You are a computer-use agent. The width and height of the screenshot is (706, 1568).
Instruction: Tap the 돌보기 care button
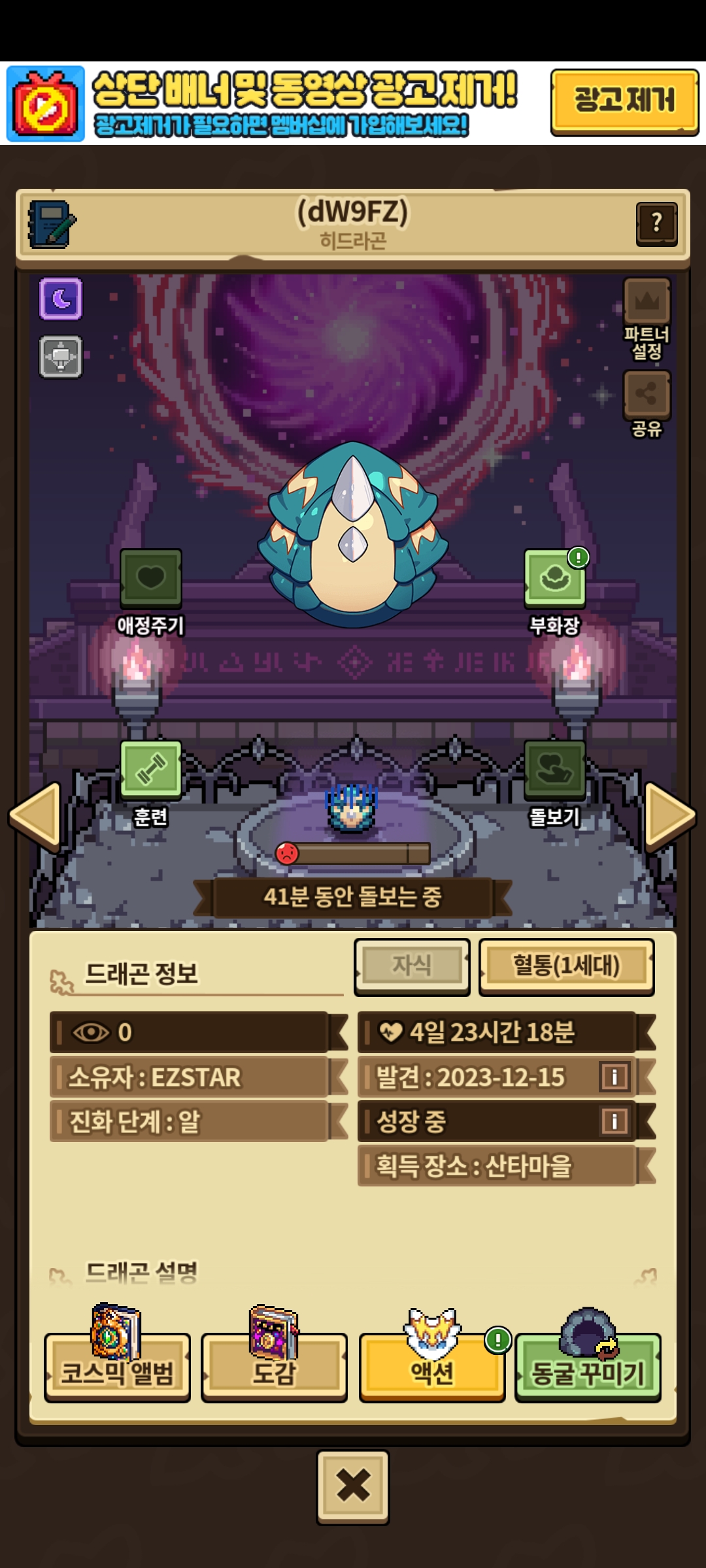point(555,770)
